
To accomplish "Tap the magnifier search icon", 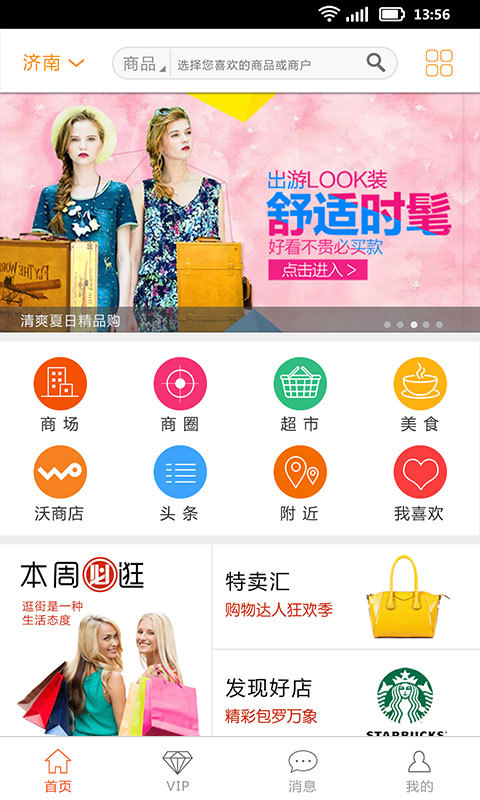I will [x=376, y=63].
